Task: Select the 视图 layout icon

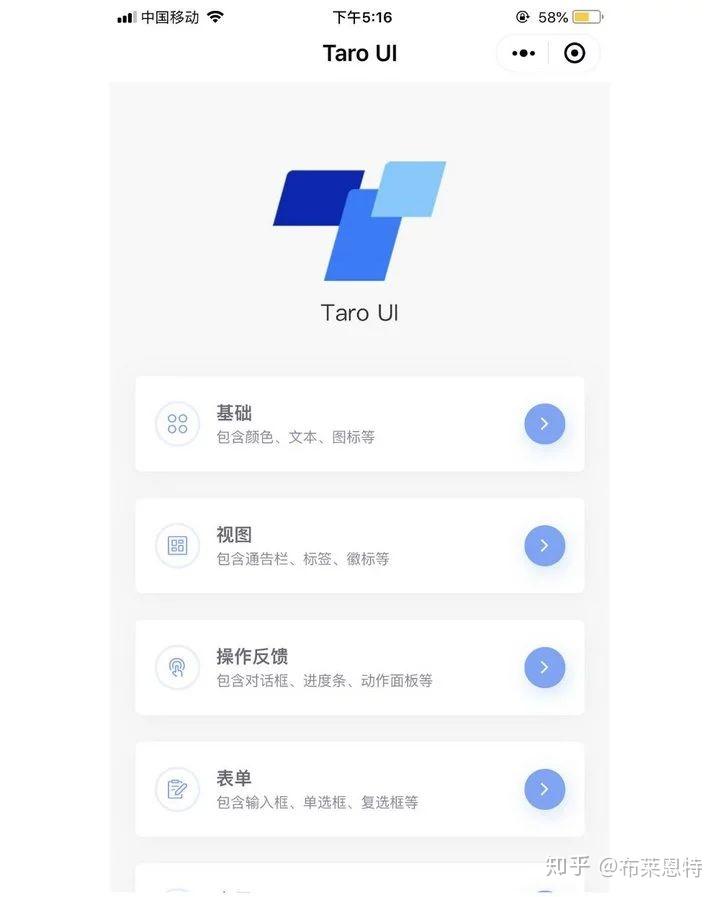Action: point(177,546)
